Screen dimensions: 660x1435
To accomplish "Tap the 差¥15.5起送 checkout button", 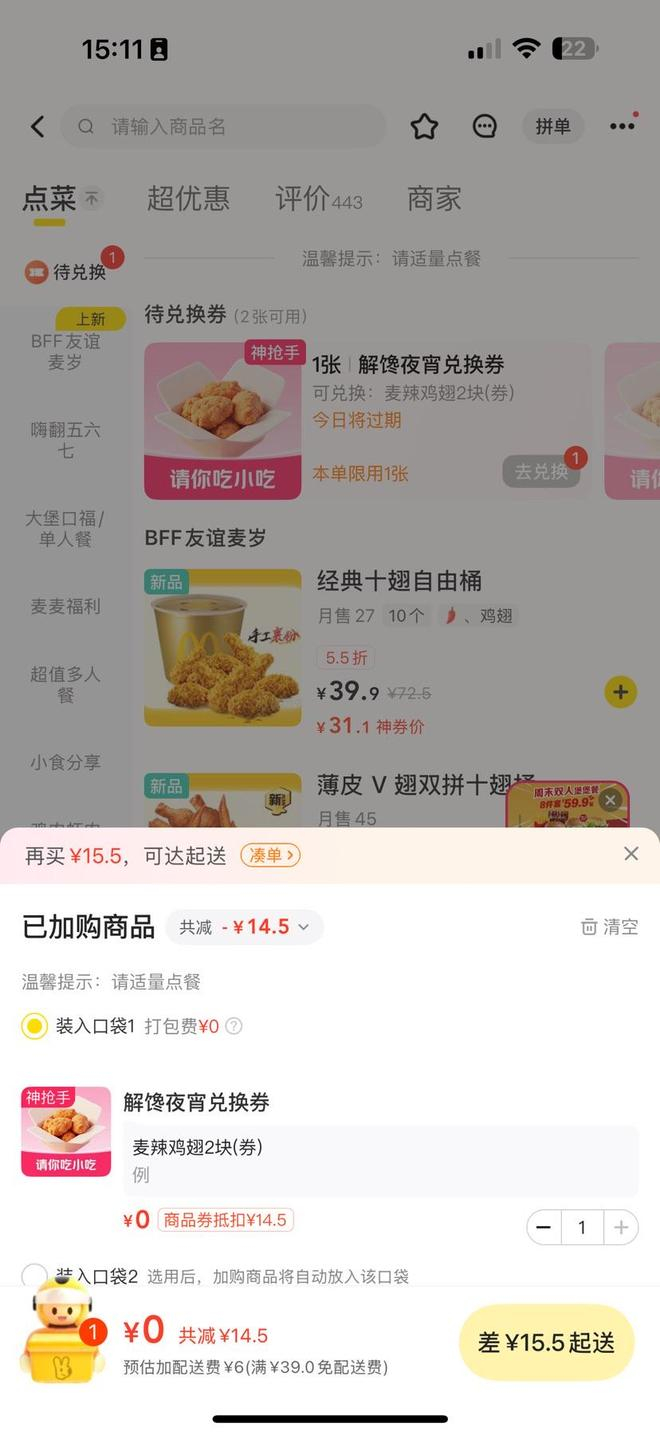I will [546, 1342].
